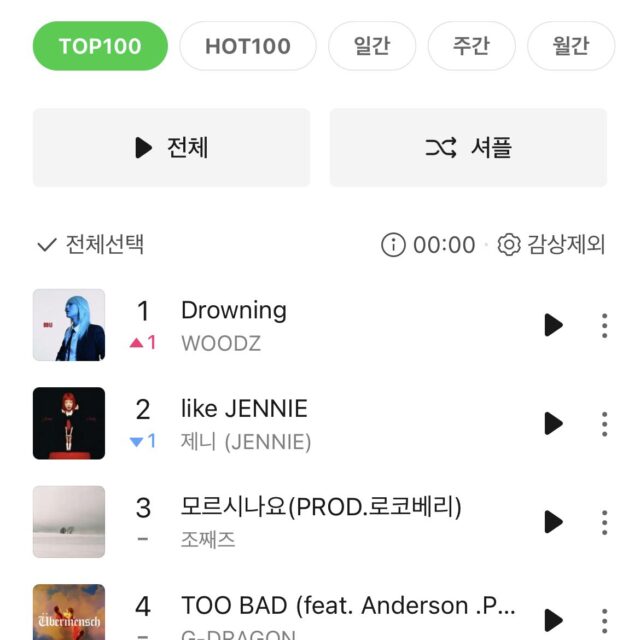Select the 월간 monthly chart tab
This screenshot has height=640, width=640.
(571, 46)
